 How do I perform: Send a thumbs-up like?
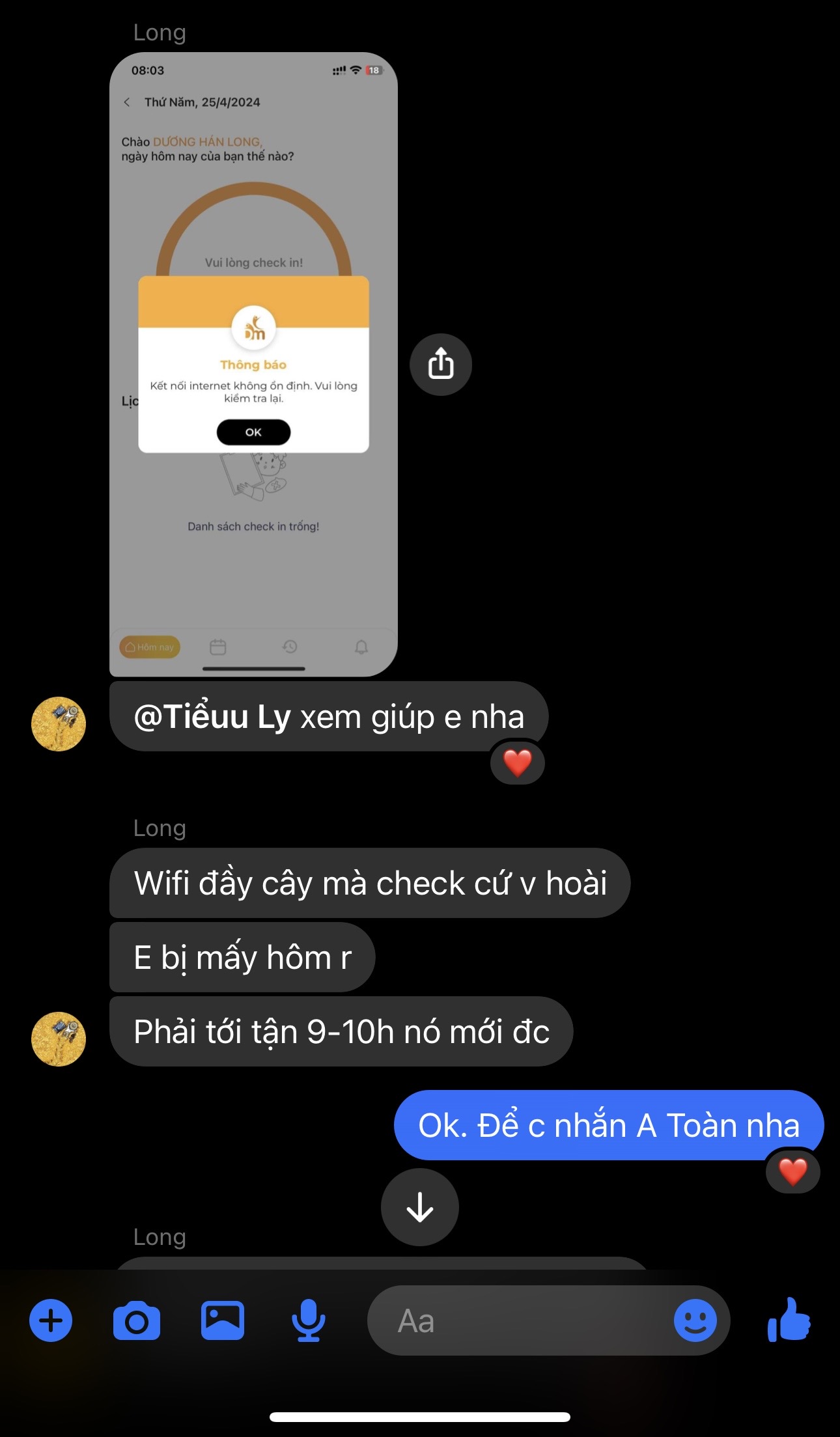789,1319
